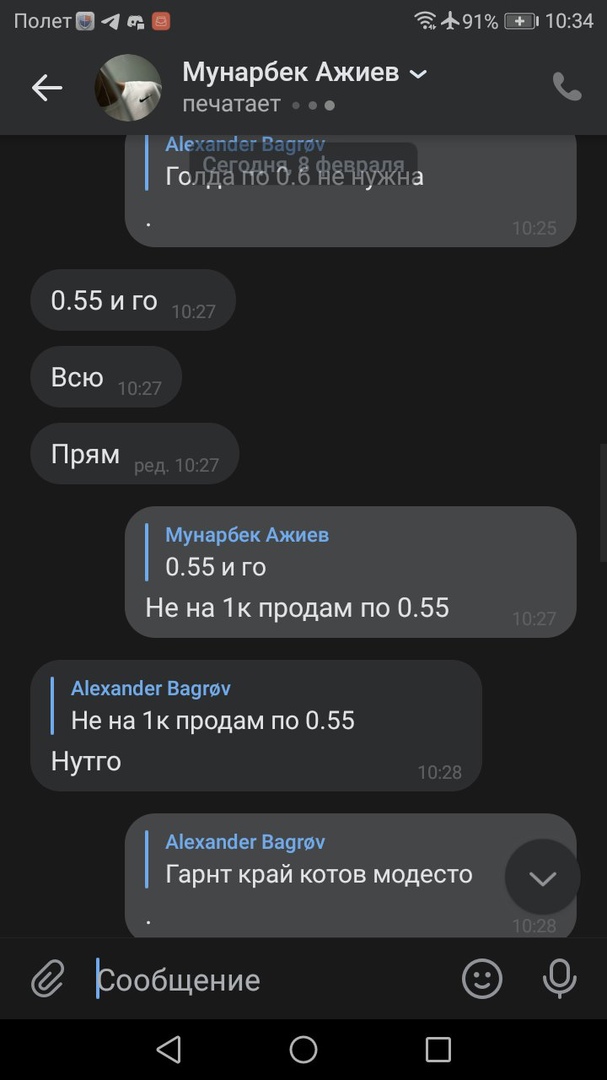Expand the Мунарбек Ажиев chat header dropdown
607x1080 pixels.
(419, 74)
